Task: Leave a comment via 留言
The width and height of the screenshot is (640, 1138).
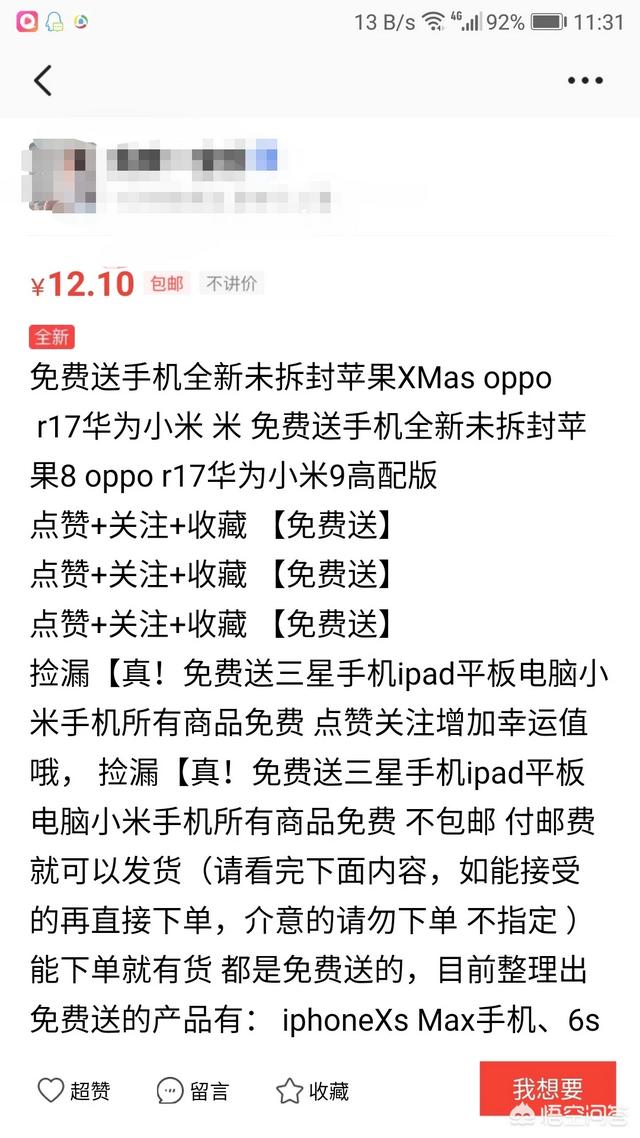Action: (193, 1090)
